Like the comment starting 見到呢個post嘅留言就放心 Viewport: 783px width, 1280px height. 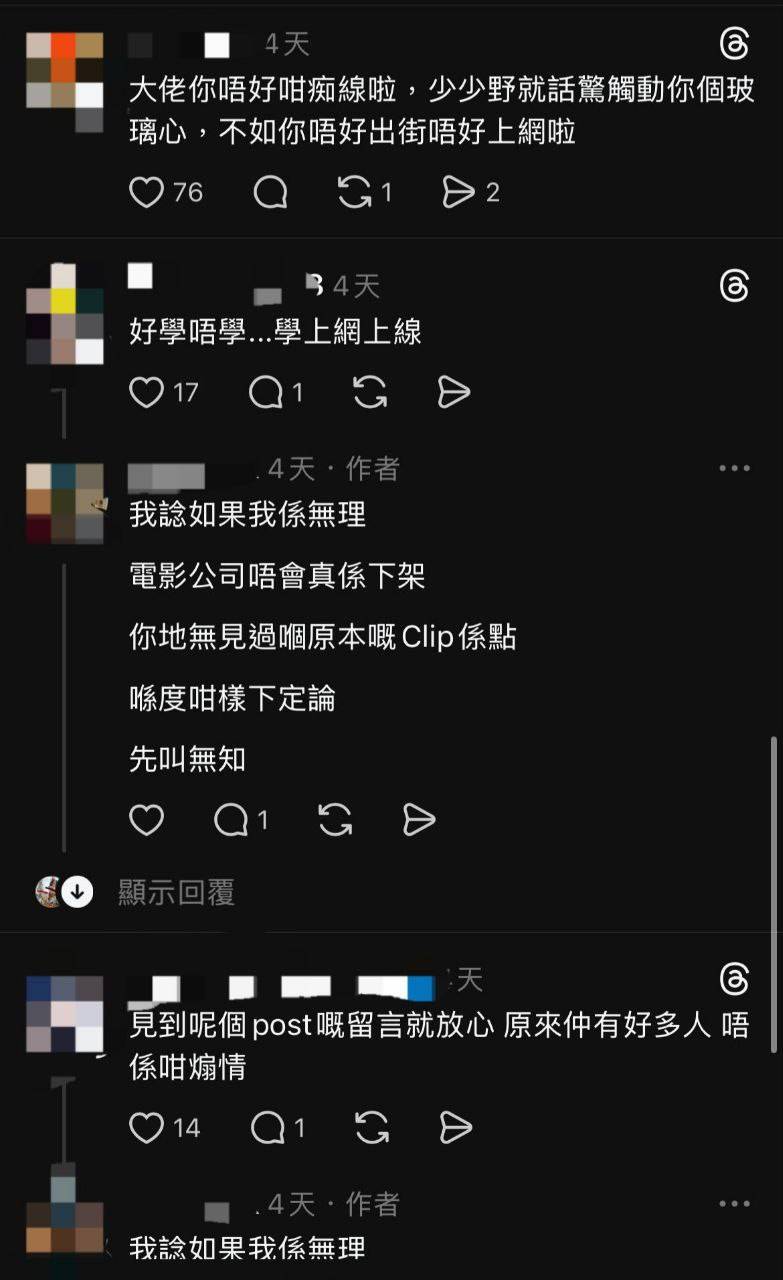point(147,1128)
